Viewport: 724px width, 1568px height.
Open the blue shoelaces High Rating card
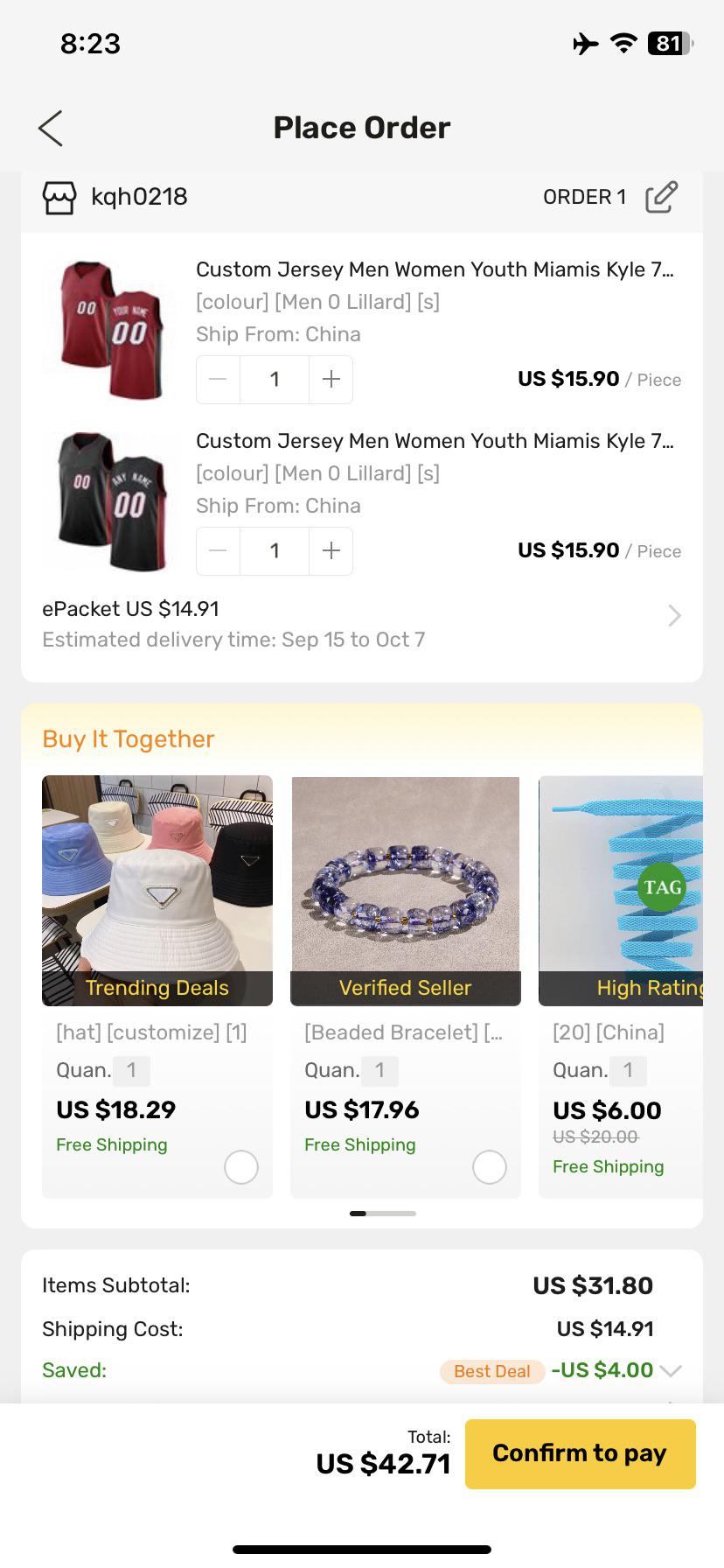pyautogui.click(x=621, y=890)
